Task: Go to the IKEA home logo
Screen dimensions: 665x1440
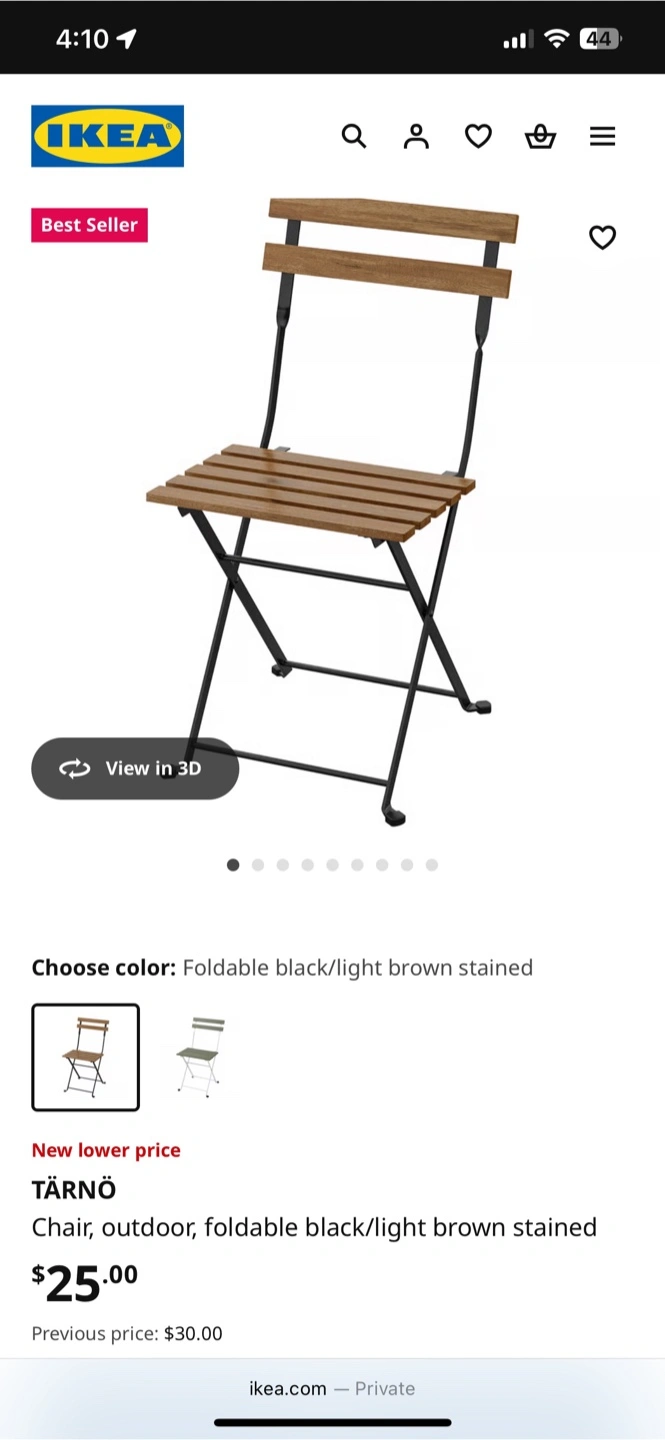Action: [108, 136]
